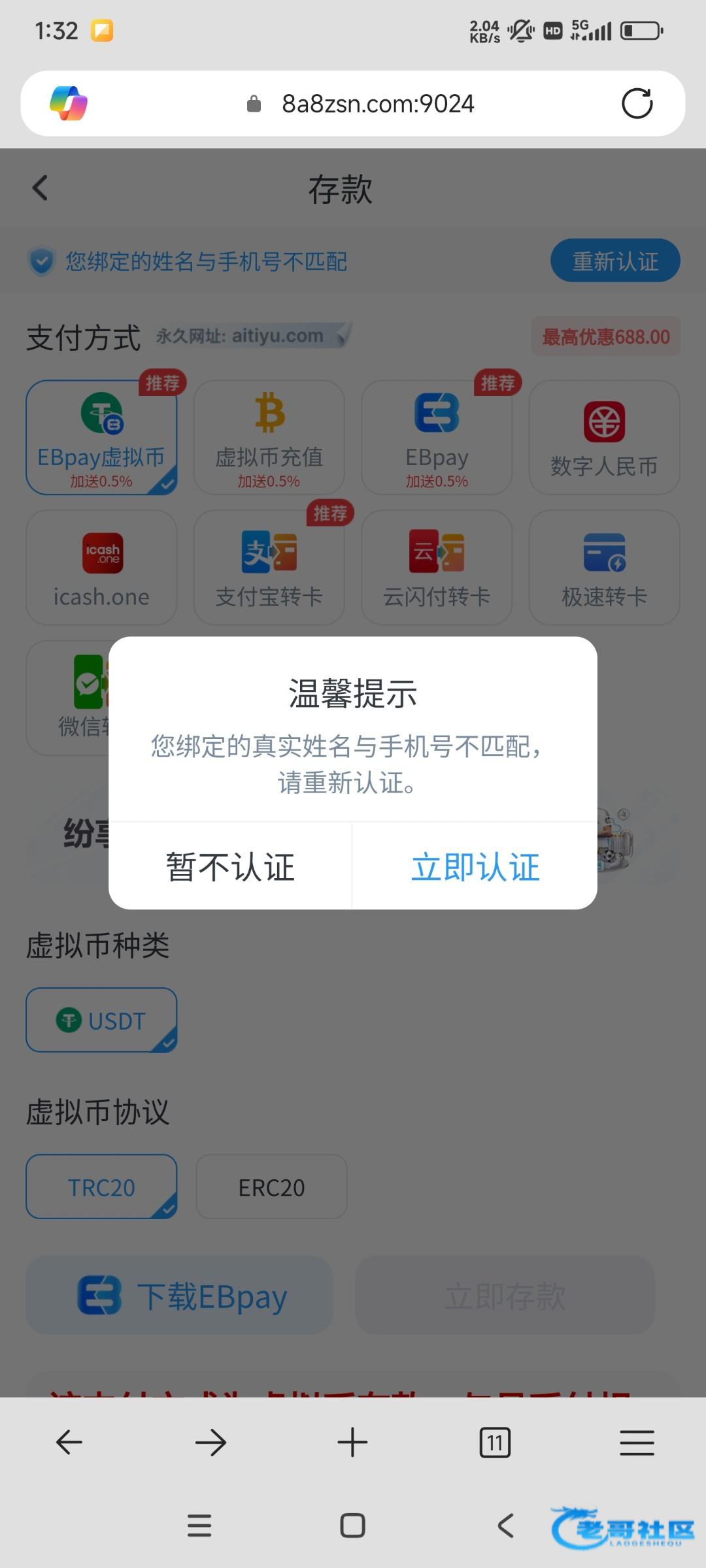Tap the URL address 8a8zsn.com:9024

[x=378, y=103]
